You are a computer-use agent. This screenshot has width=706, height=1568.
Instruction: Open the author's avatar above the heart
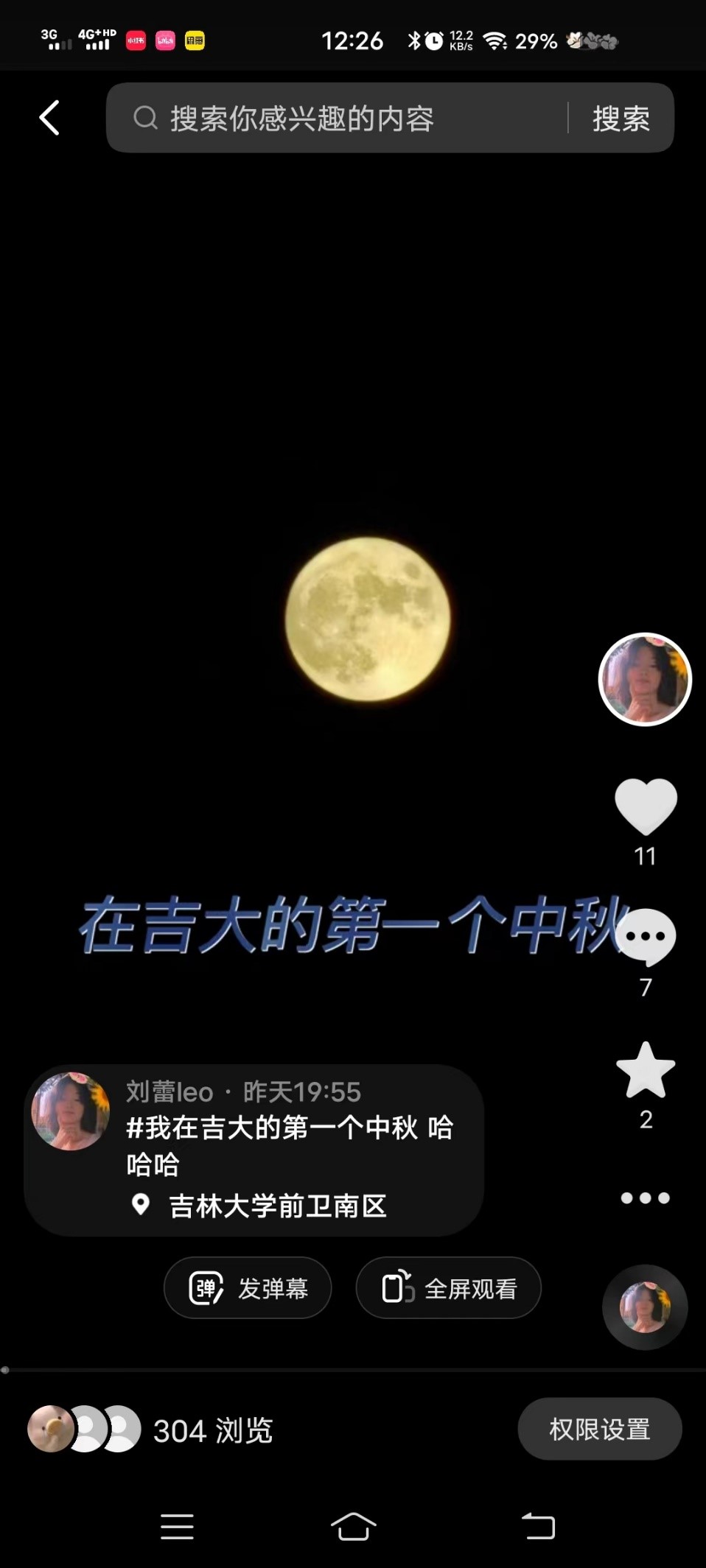pyautogui.click(x=645, y=679)
